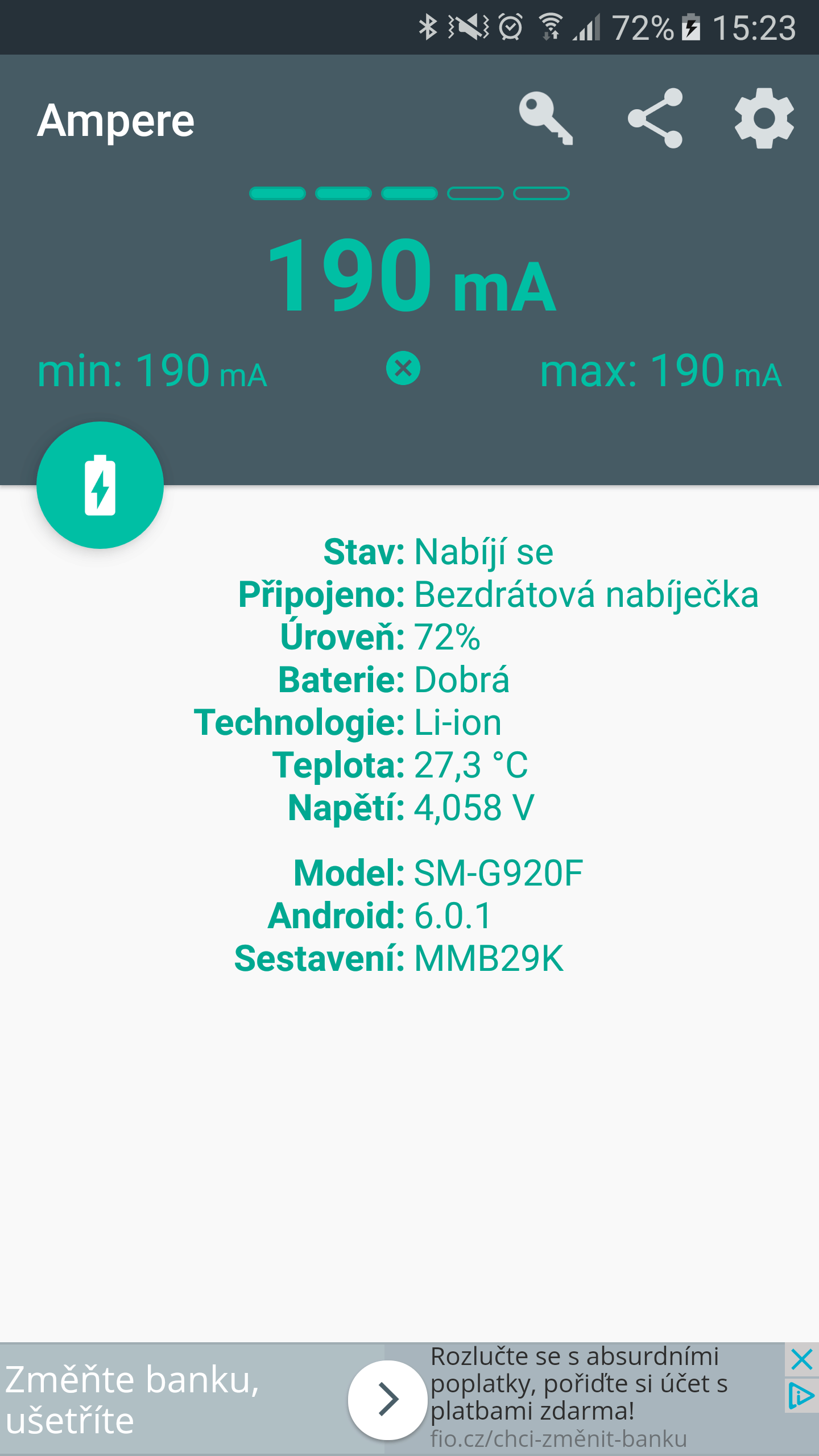Open the settings gear
819x1456 pixels.
[x=764, y=118]
